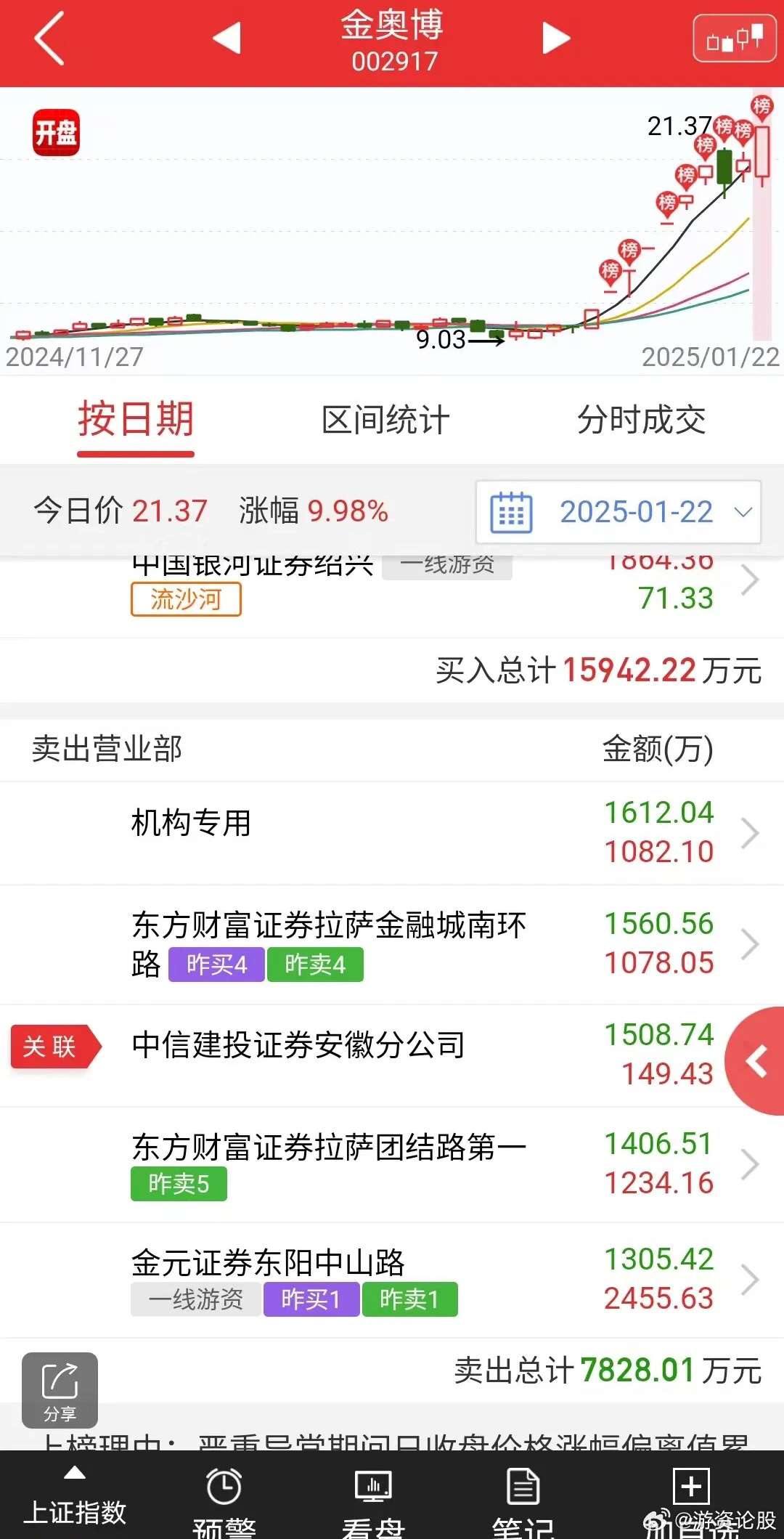Open the 机构专用 seller row
The width and height of the screenshot is (784, 1539).
[x=392, y=832]
